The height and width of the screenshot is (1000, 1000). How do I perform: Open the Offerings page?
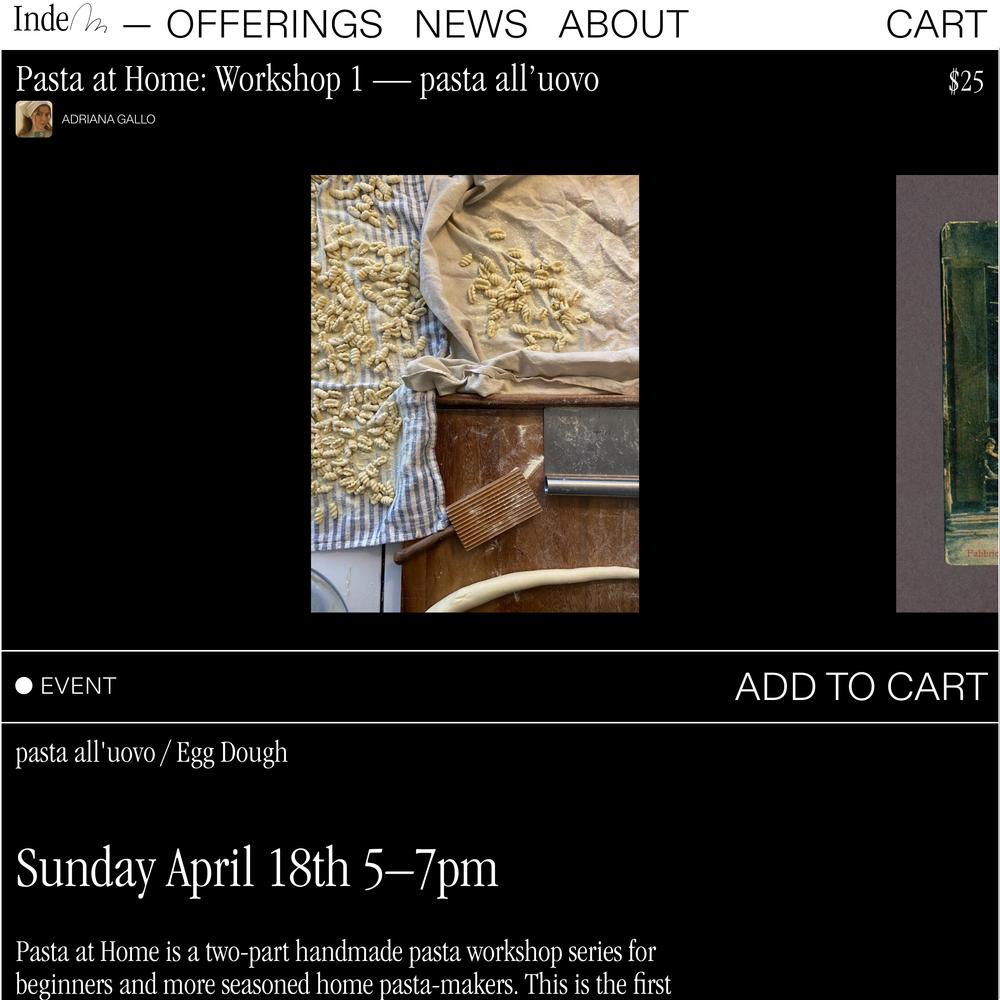274,24
